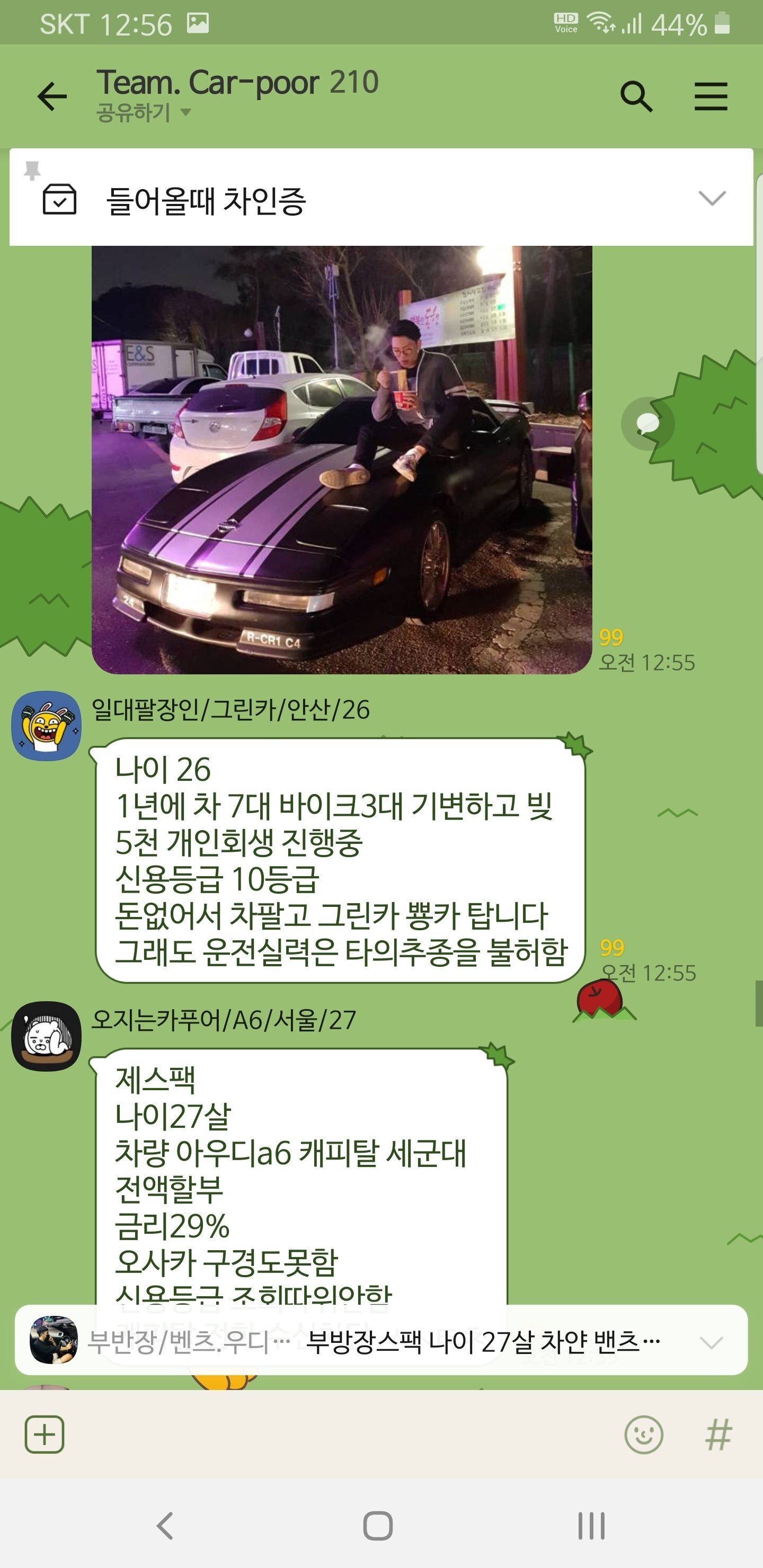Search within this chat room
763x1568 pixels.
tap(636, 97)
